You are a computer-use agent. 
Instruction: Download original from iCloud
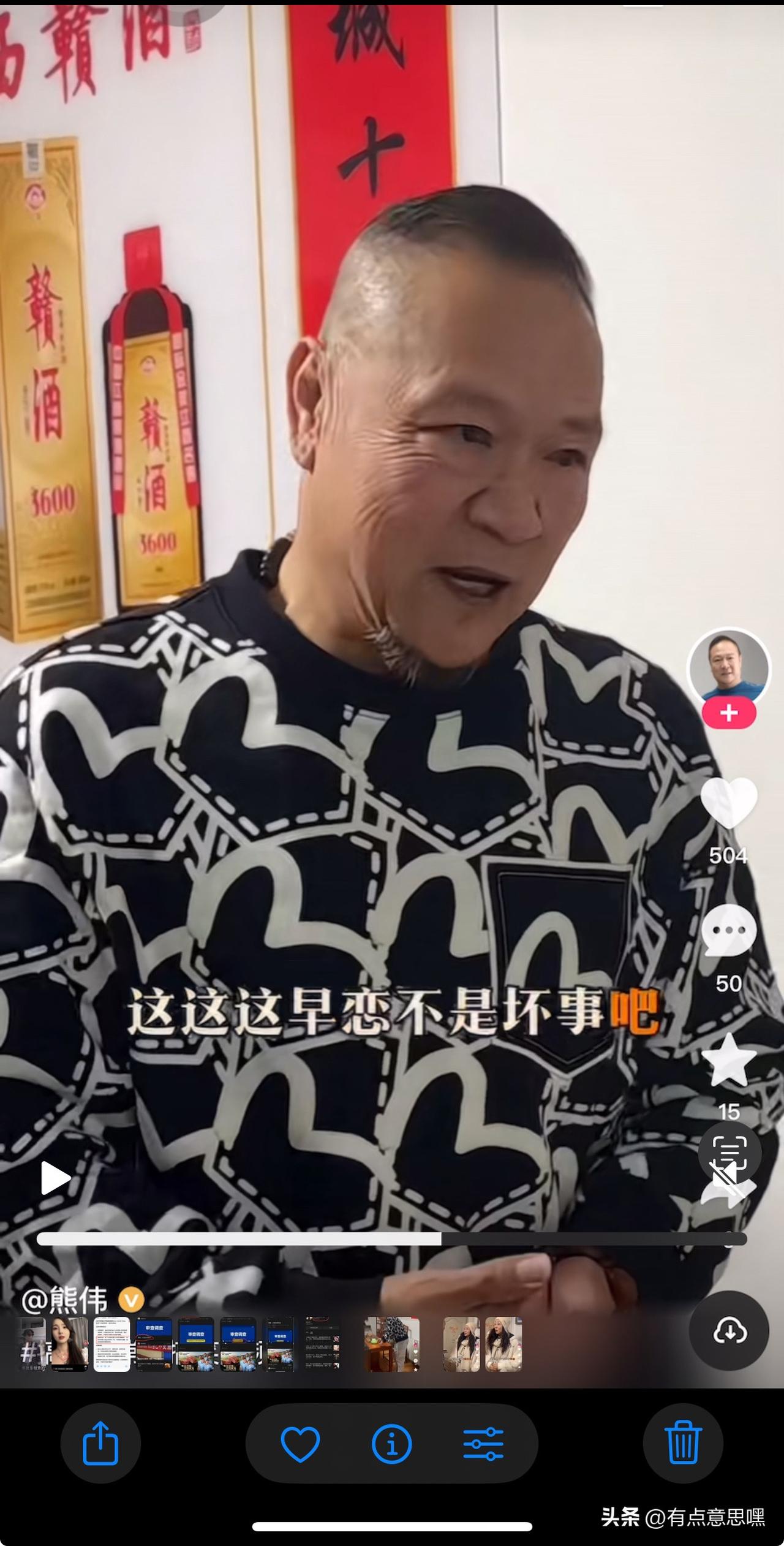(729, 1331)
